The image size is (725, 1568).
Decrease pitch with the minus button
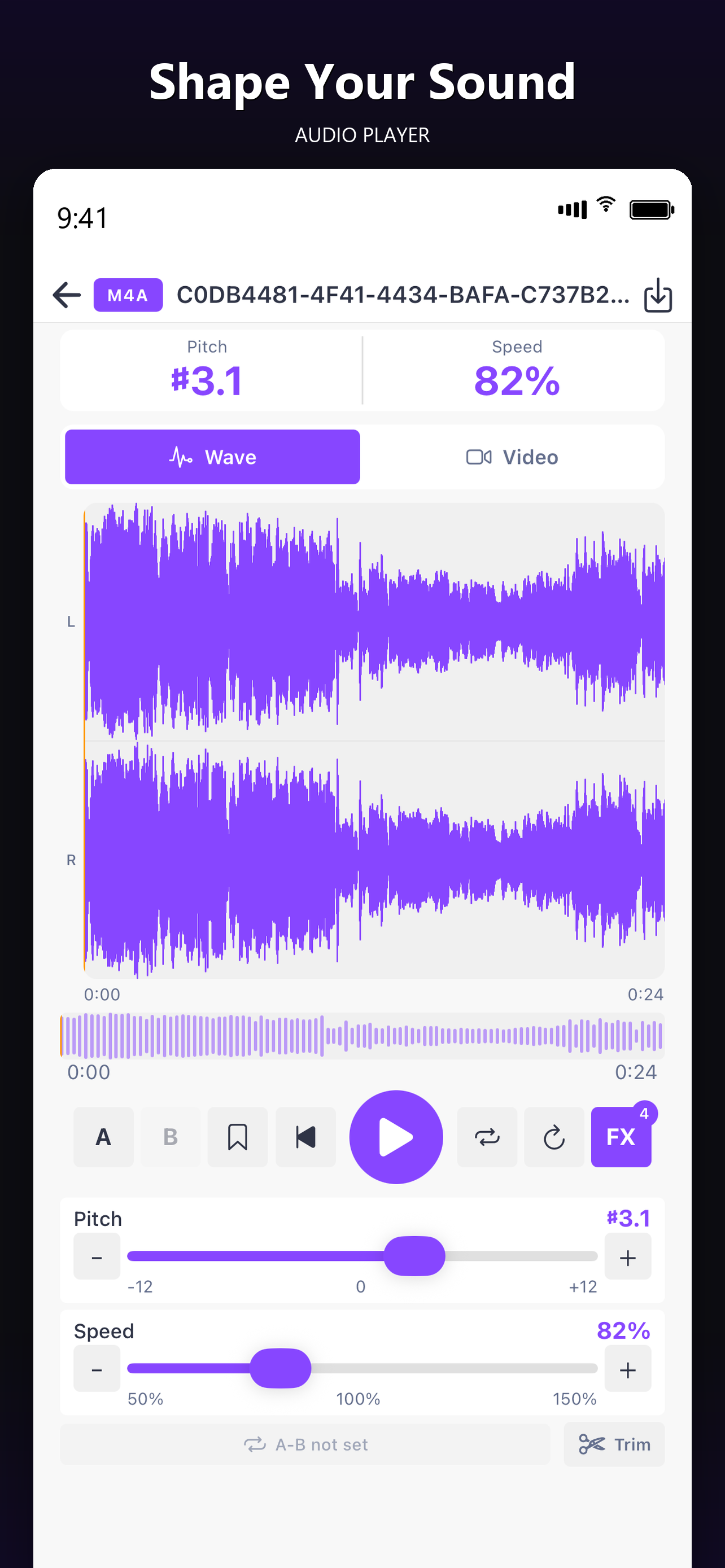click(96, 1256)
